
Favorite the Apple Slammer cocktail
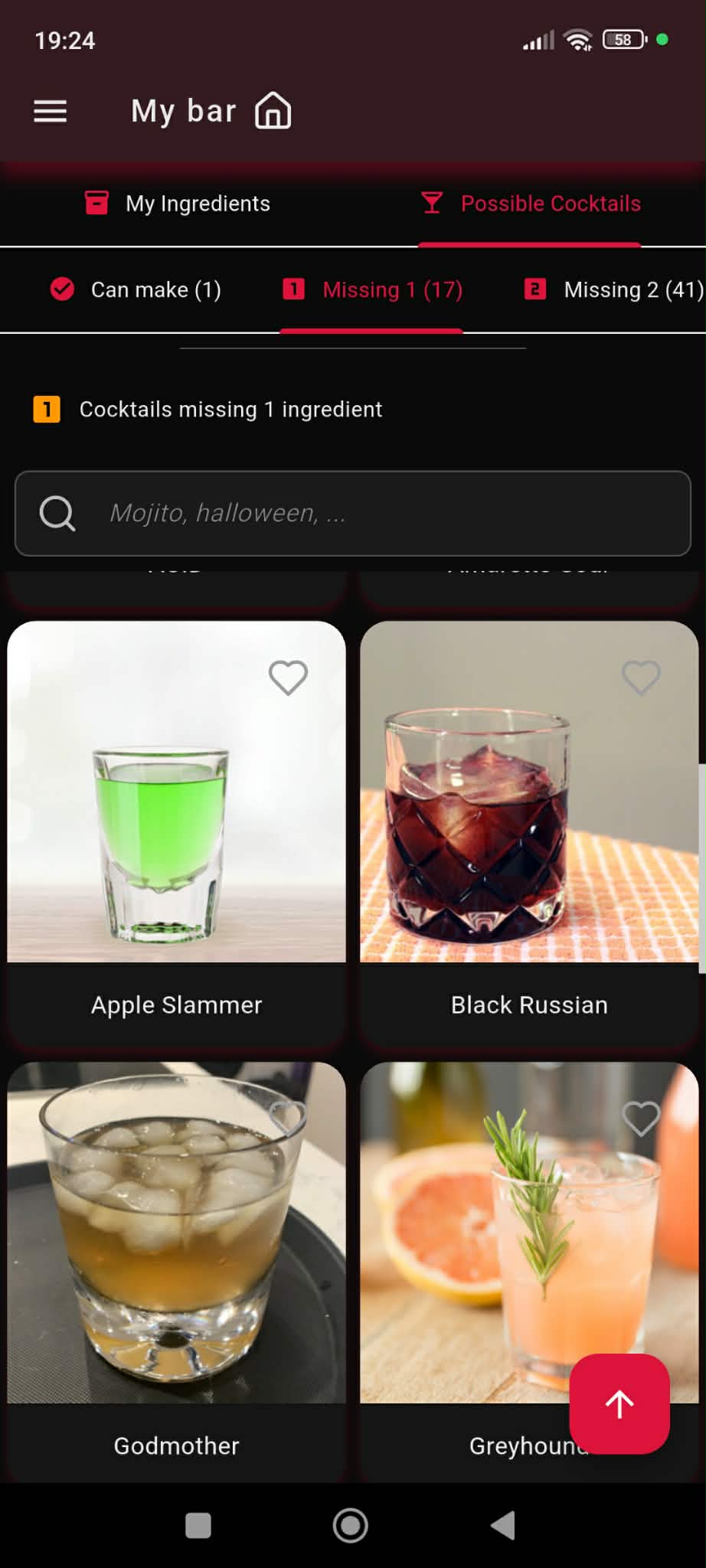pyautogui.click(x=288, y=677)
